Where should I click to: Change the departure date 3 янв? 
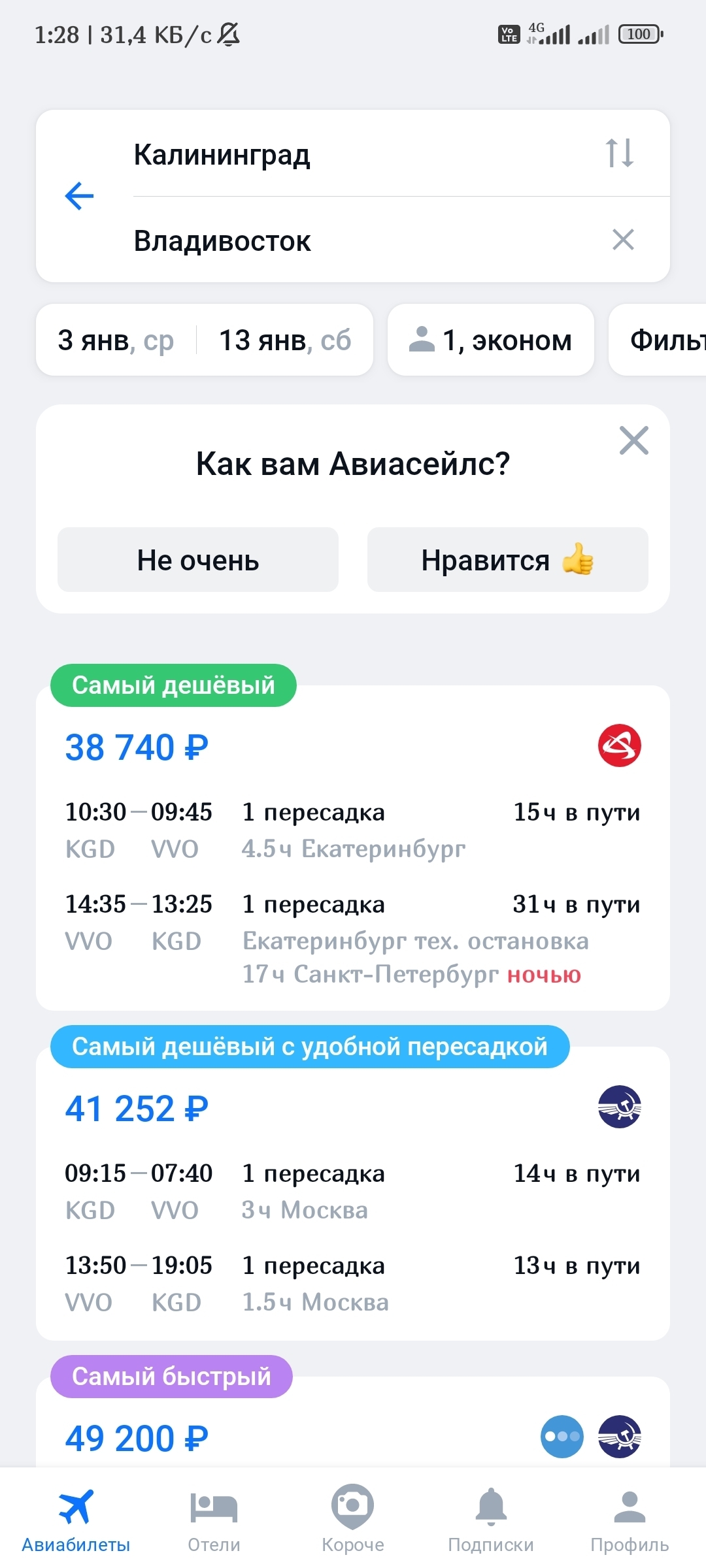point(116,340)
